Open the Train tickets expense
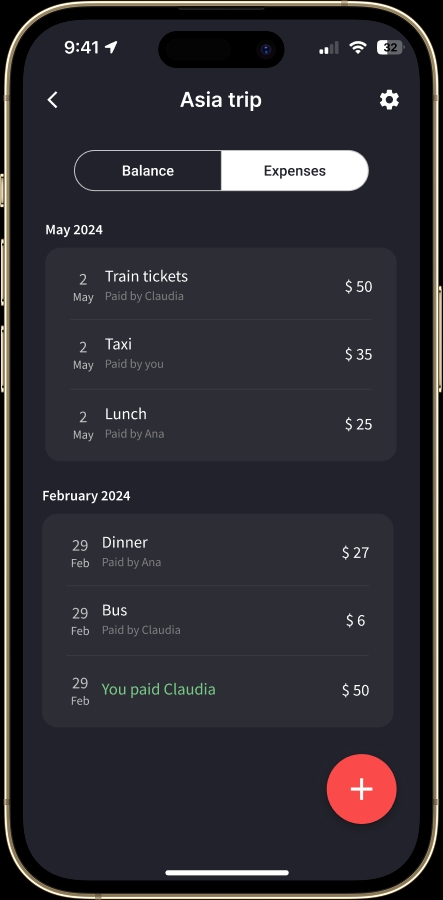The image size is (443, 900). [x=221, y=286]
